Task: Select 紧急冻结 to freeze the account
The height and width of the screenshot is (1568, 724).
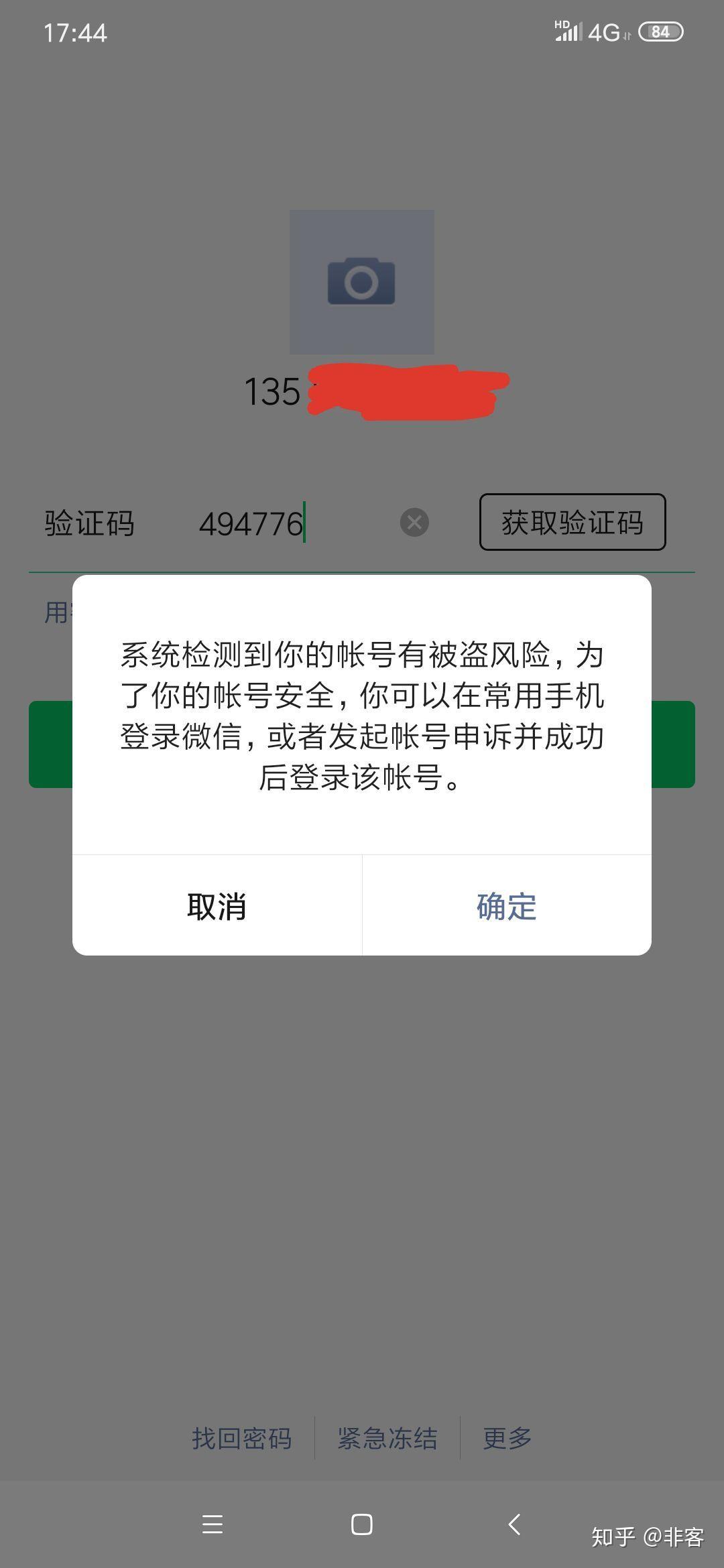Action: 387,1437
